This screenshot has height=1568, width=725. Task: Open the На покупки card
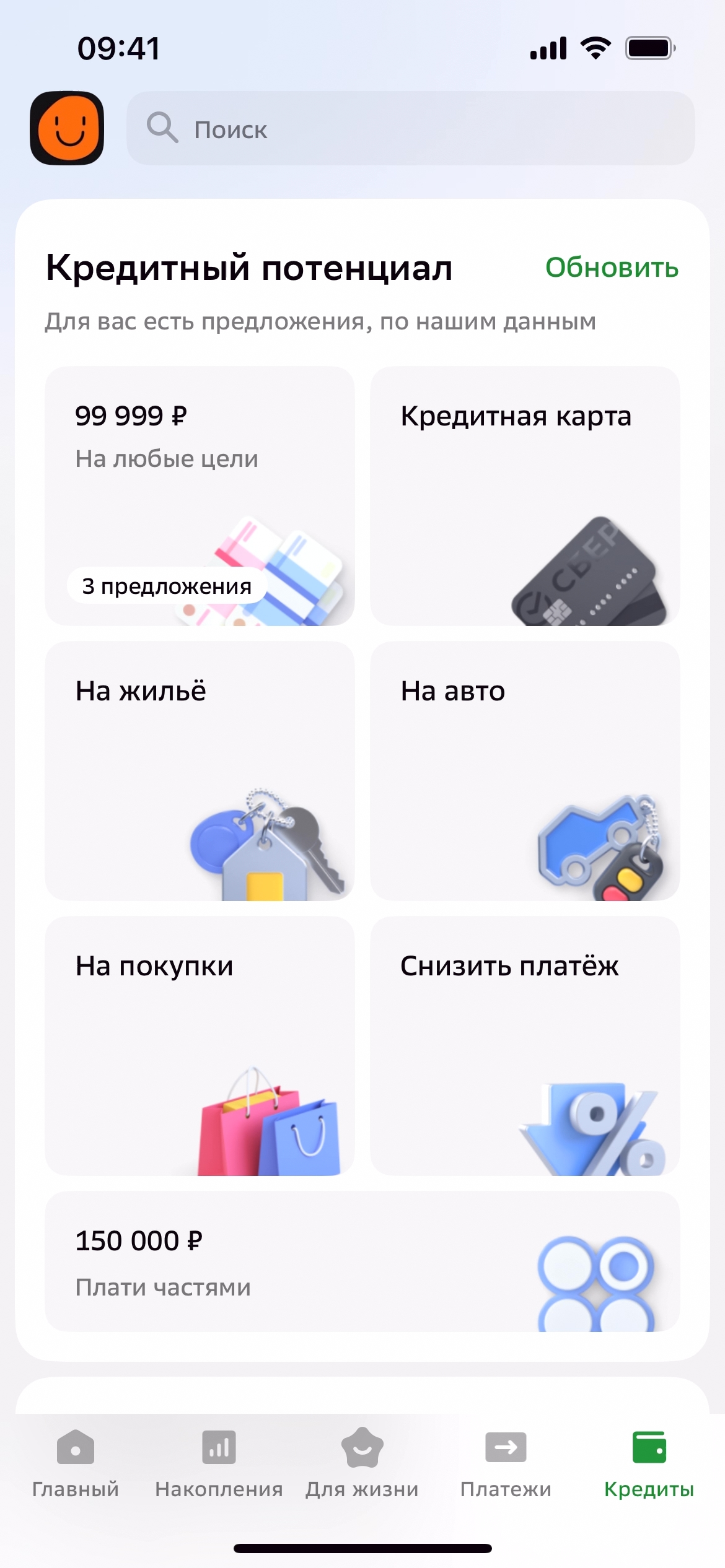pos(200,1045)
